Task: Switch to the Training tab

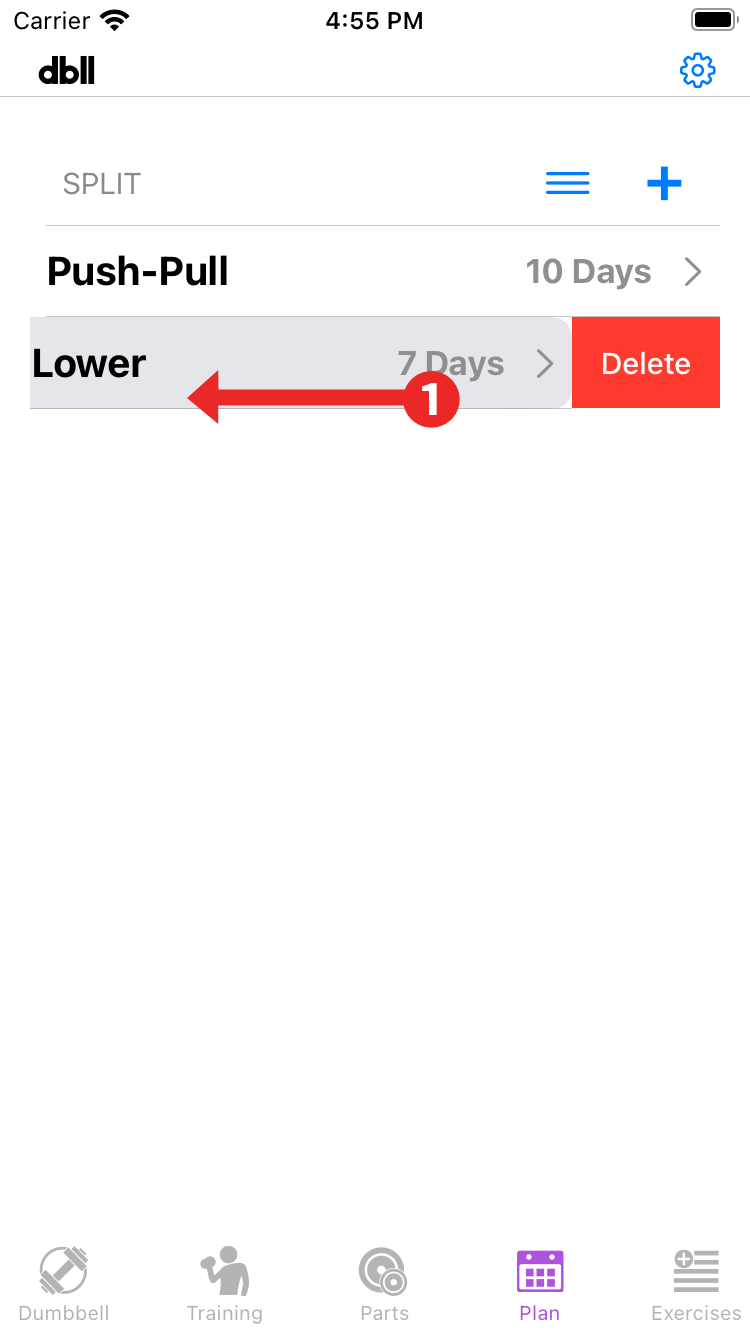Action: 224,1284
